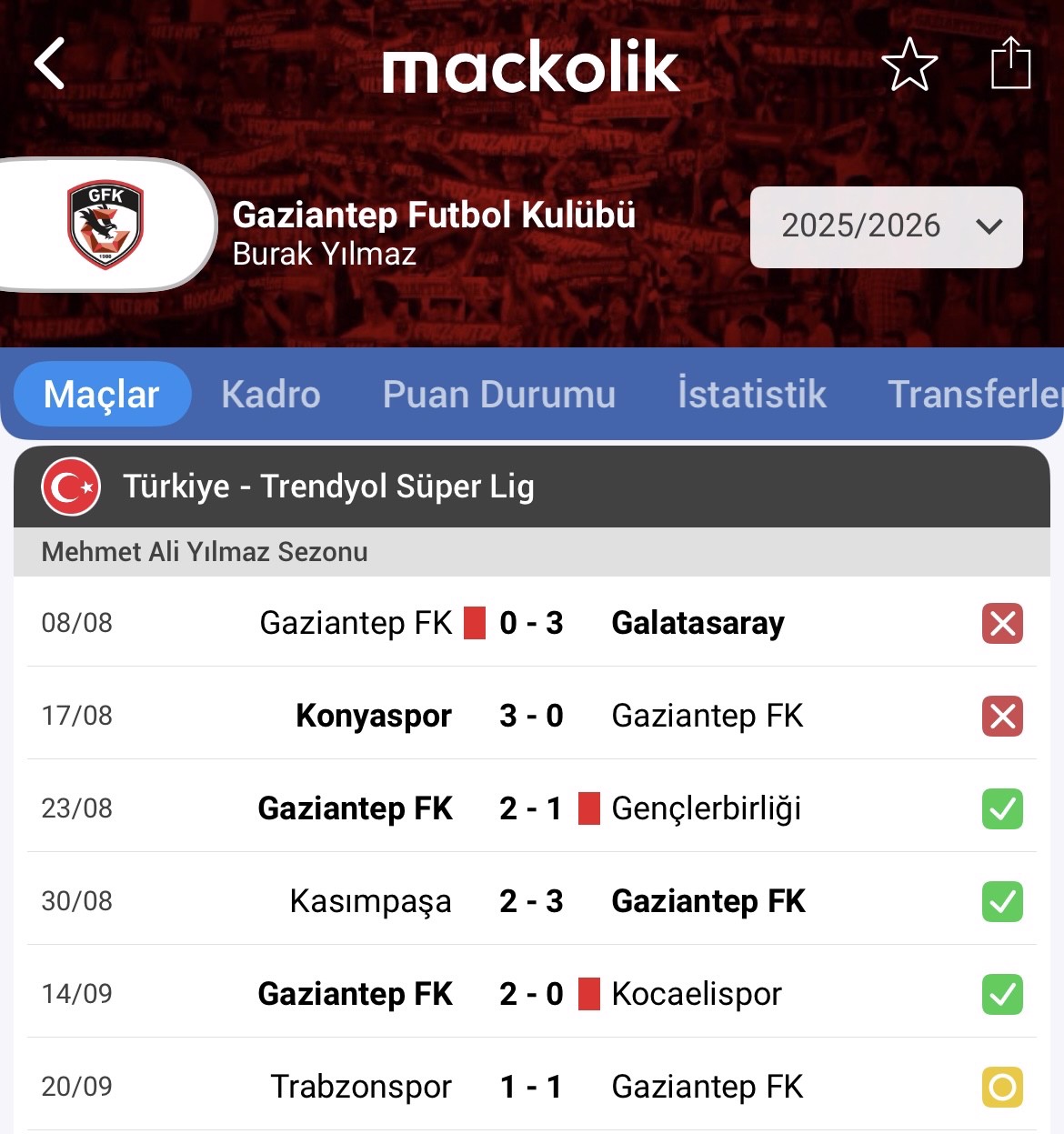Open the match against Gençlerbirliği

[531, 808]
